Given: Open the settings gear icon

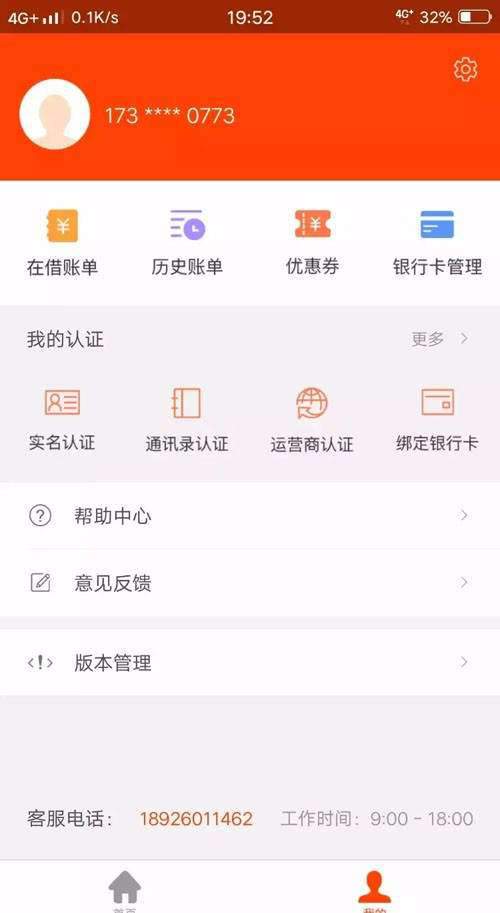Looking at the screenshot, I should pos(465,70).
